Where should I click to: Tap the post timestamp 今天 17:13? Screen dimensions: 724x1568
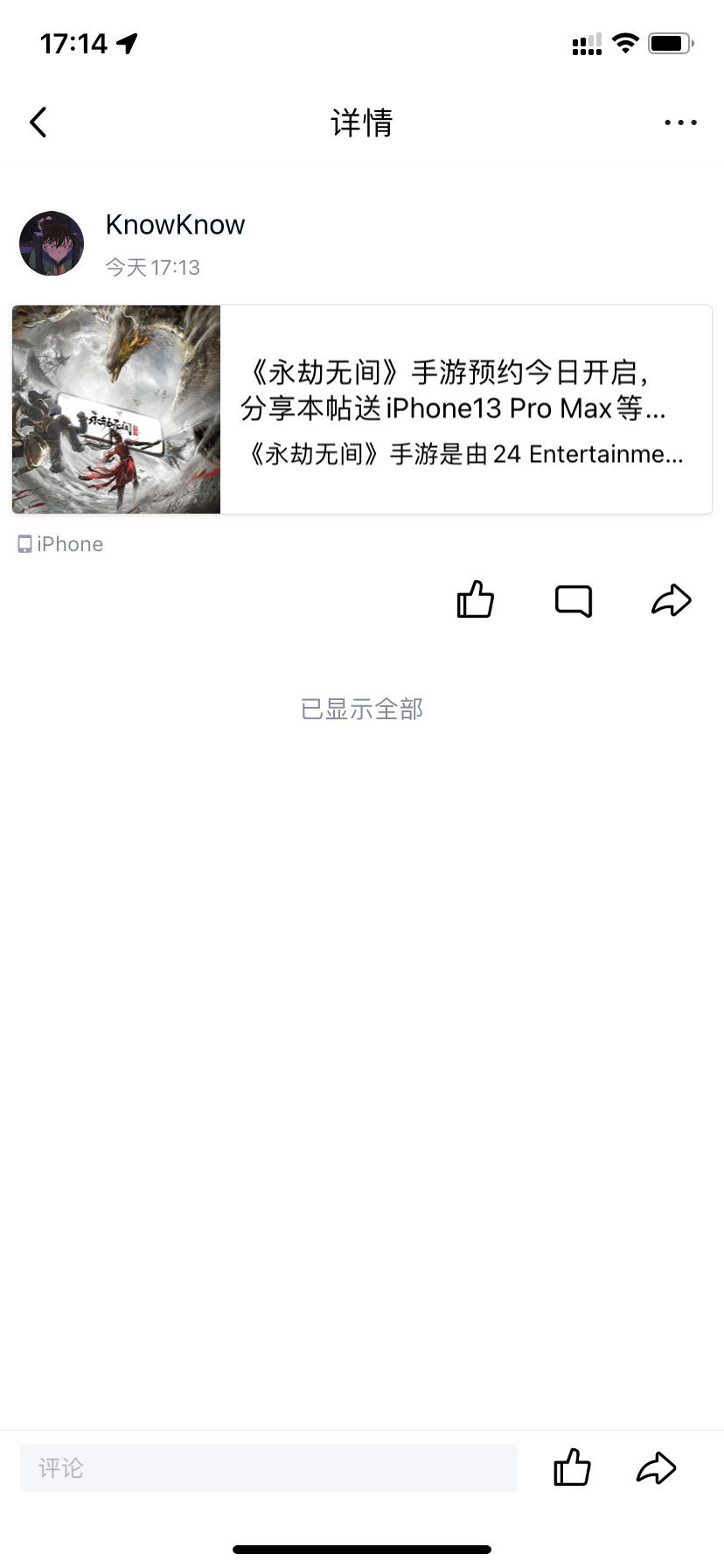tap(153, 267)
